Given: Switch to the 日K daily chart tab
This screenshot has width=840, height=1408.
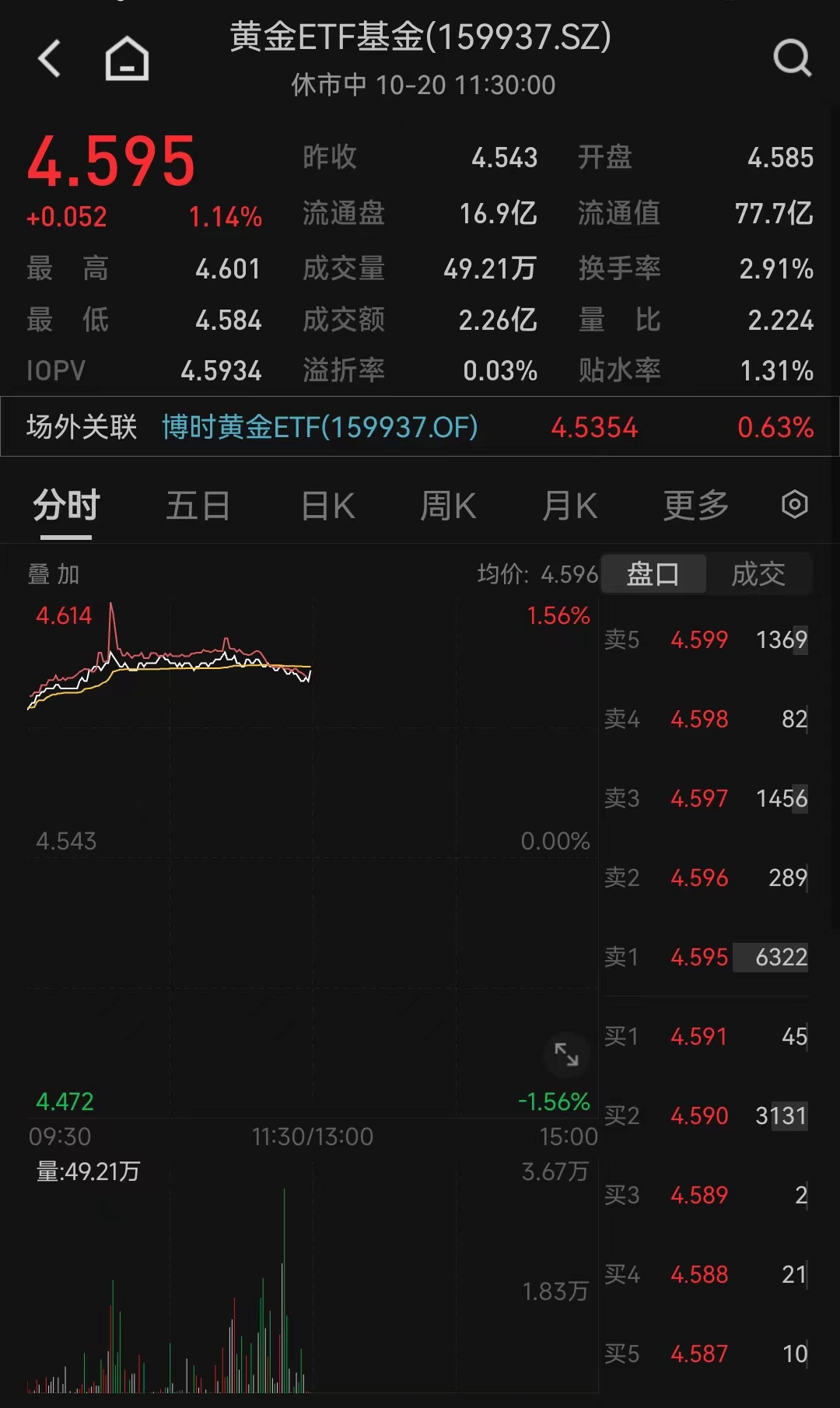Looking at the screenshot, I should 326,504.
